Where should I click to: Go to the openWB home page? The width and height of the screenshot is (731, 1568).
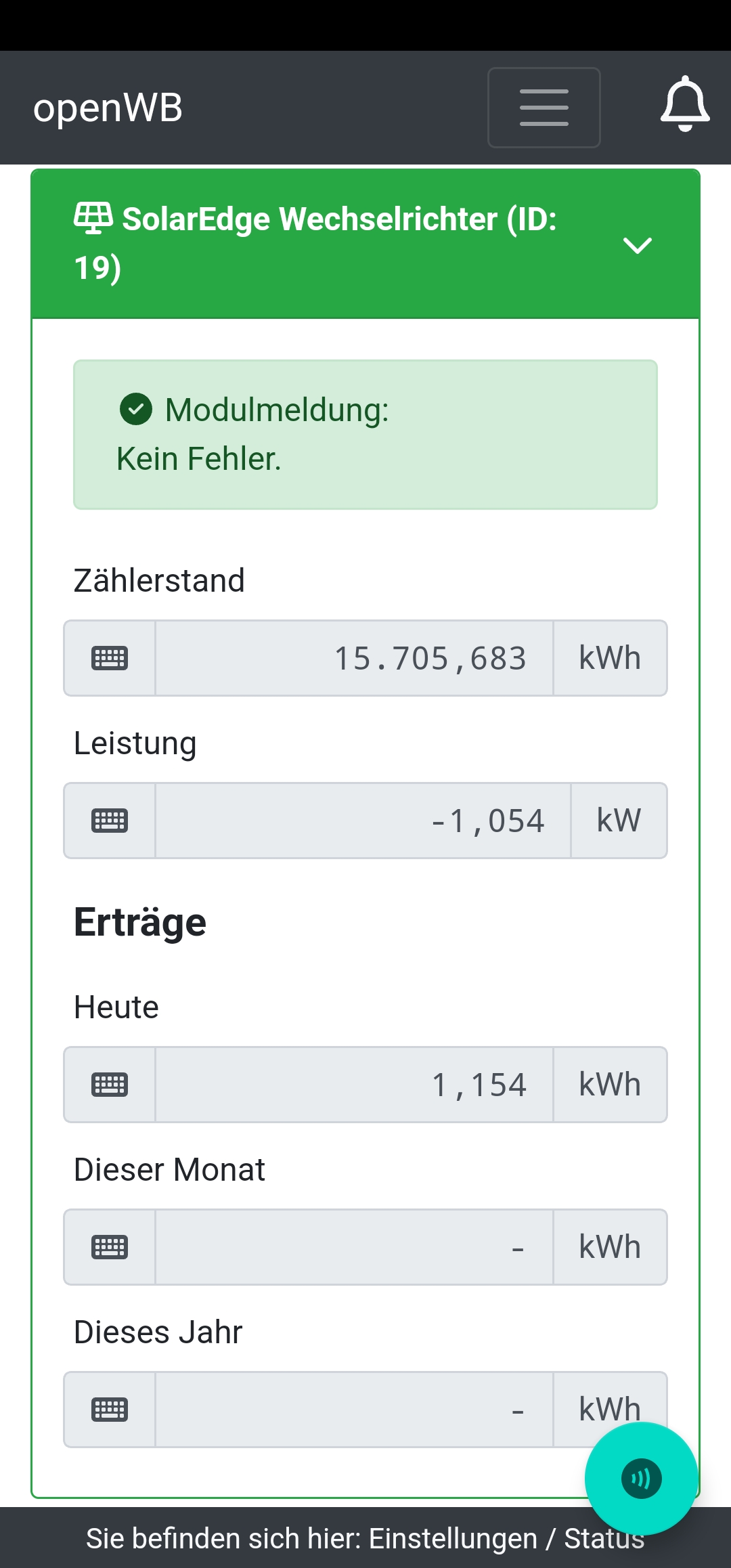(x=108, y=108)
